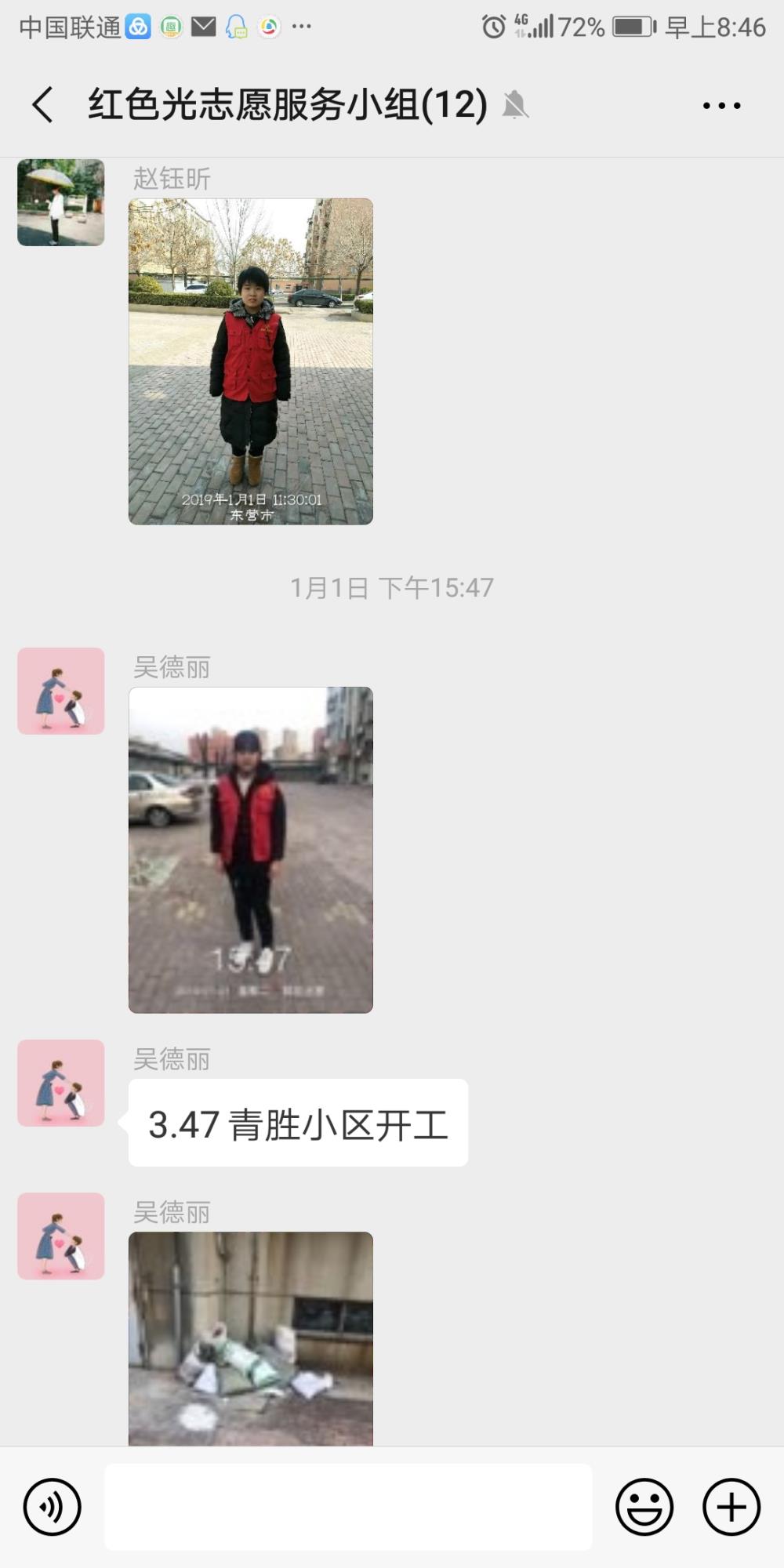Tap the message text field
This screenshot has height=1568, width=784.
click(x=348, y=1507)
